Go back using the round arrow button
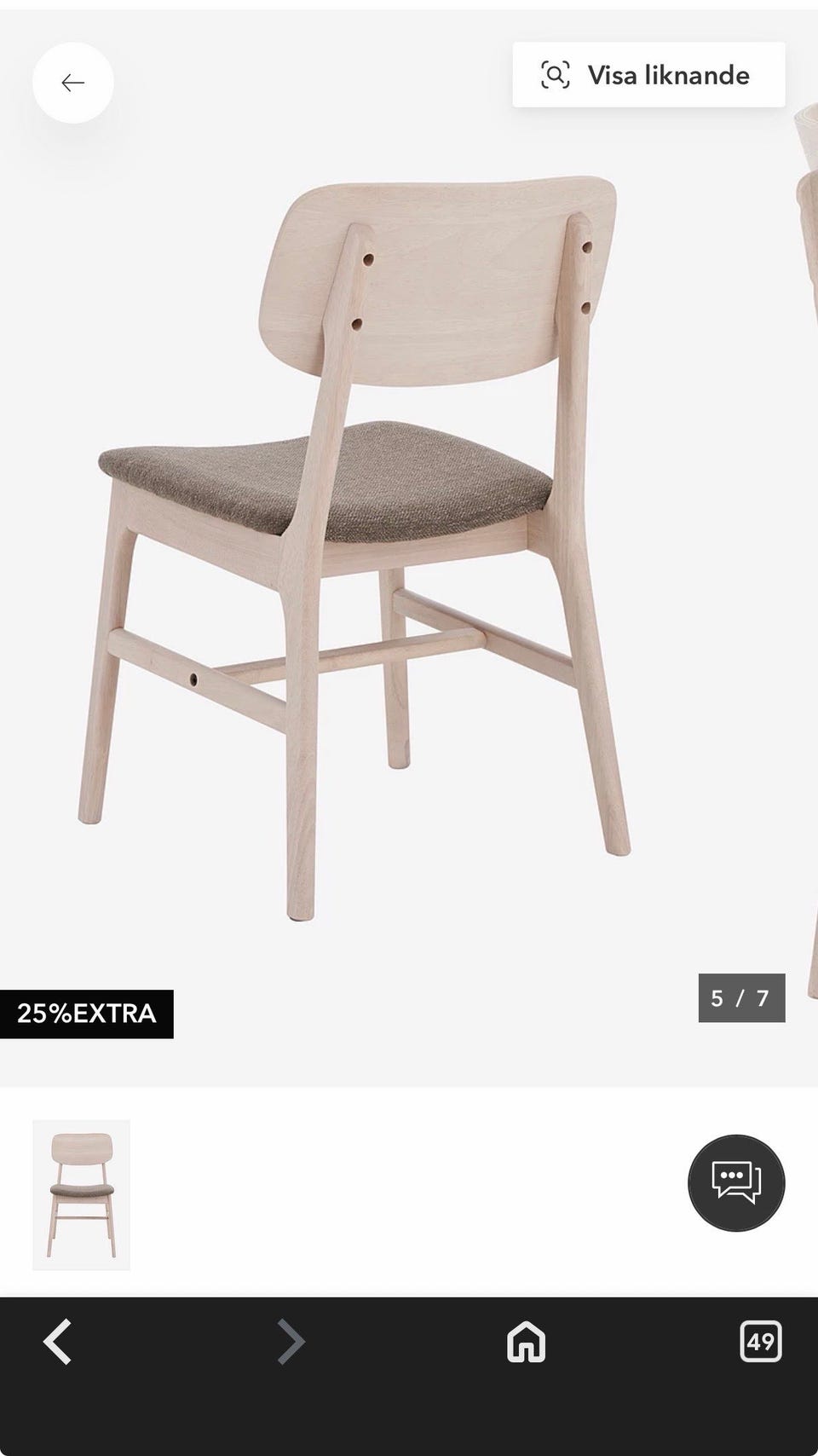 click(x=73, y=83)
